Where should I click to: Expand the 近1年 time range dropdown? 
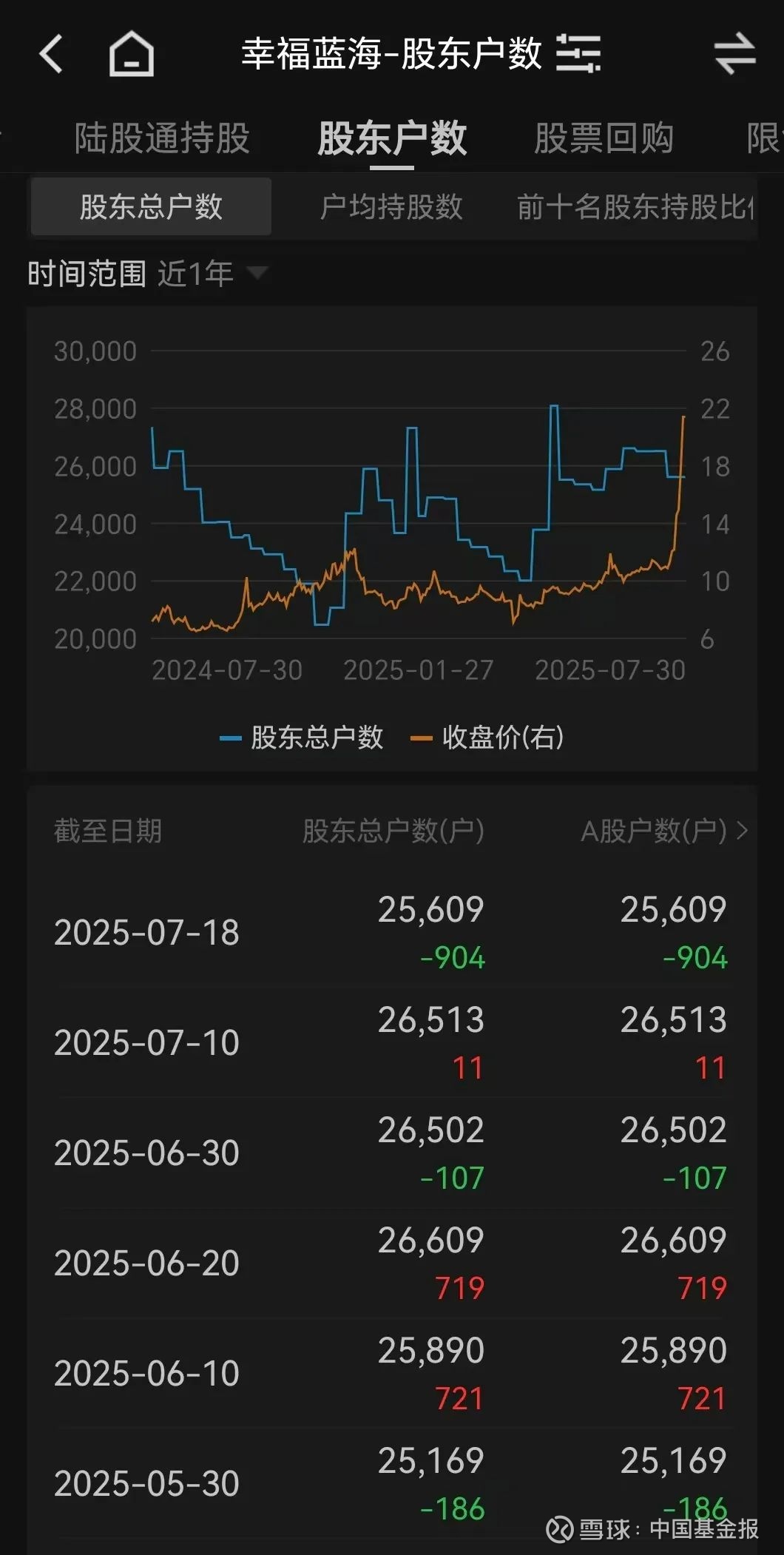212,274
